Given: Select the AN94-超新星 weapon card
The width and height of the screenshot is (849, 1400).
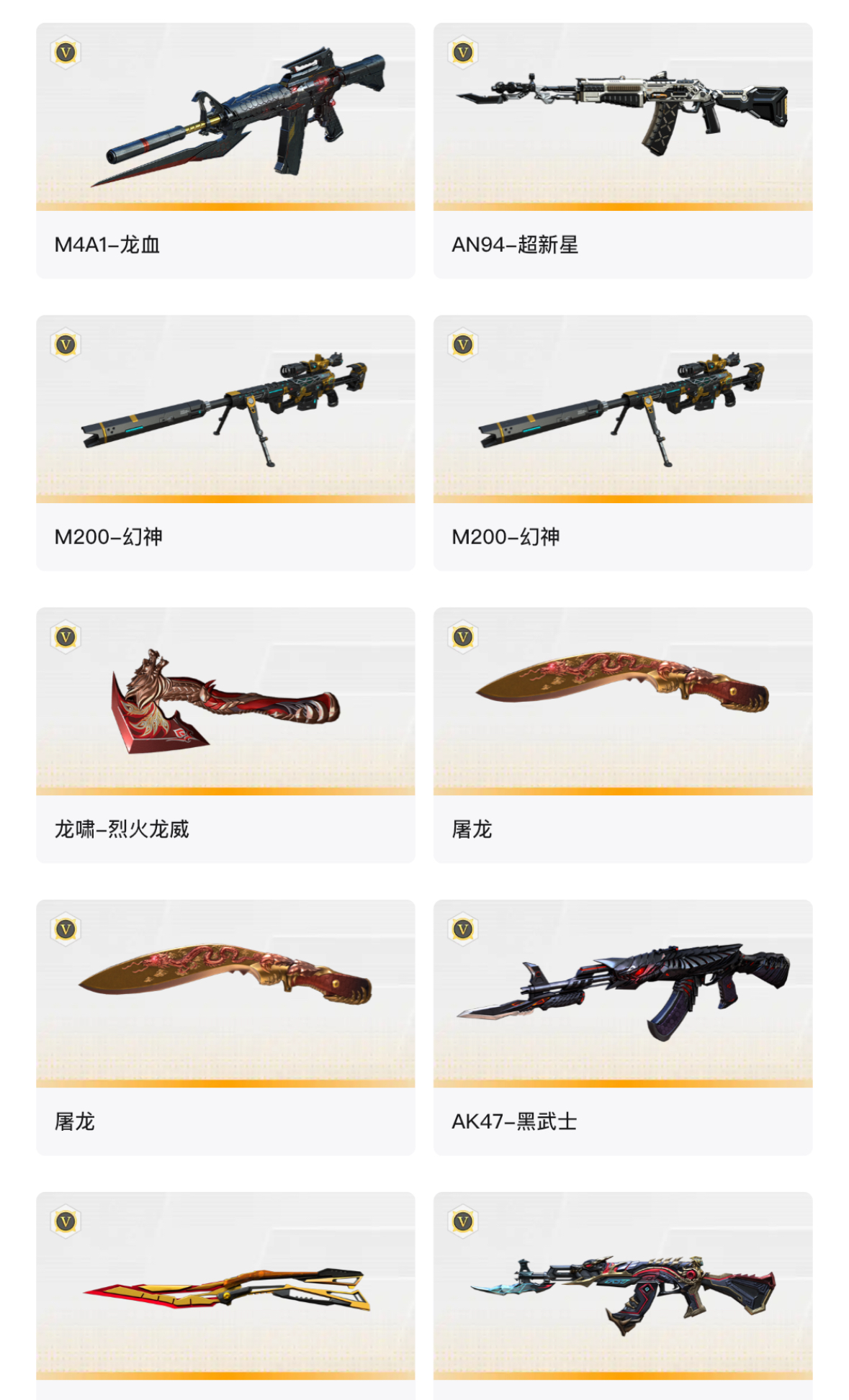Looking at the screenshot, I should (x=622, y=150).
